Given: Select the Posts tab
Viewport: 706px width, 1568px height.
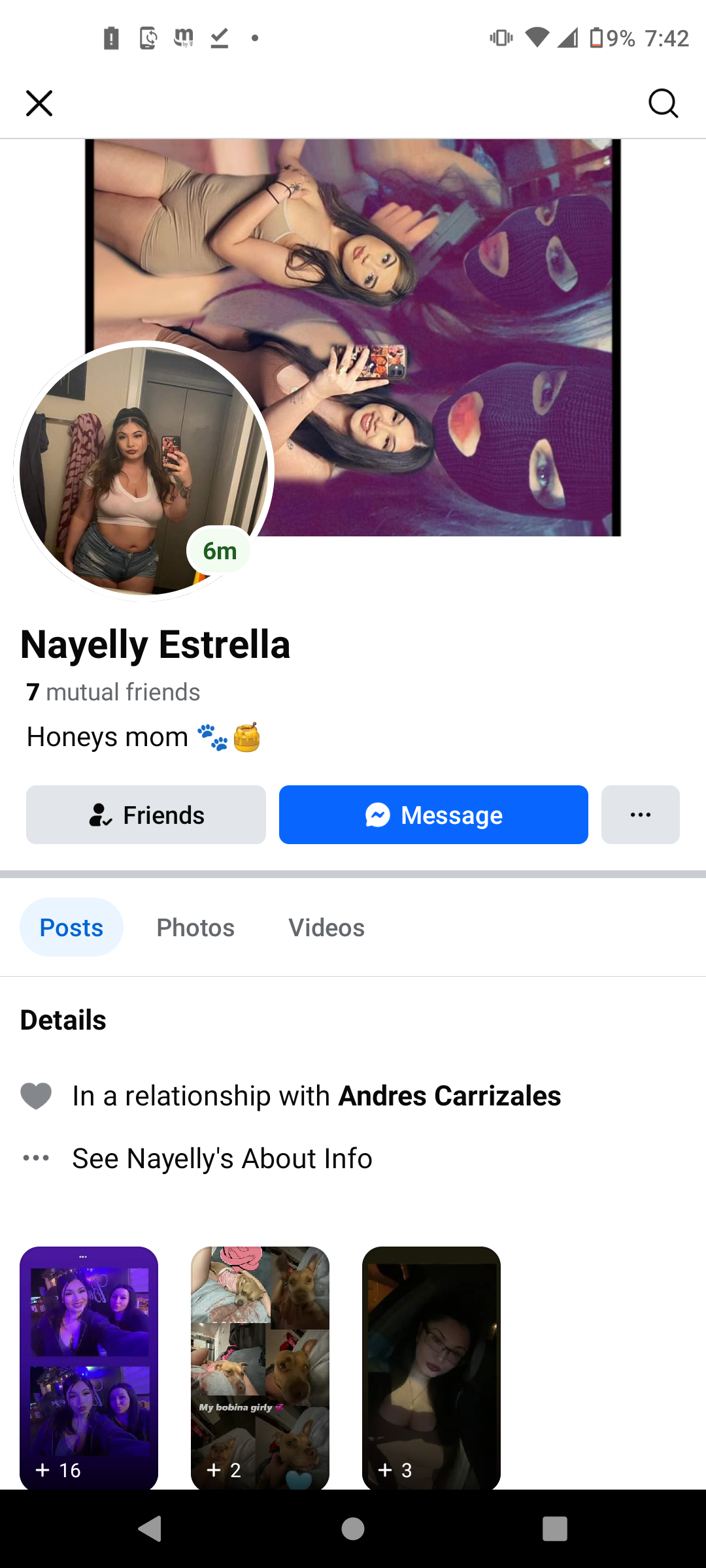Looking at the screenshot, I should 71,928.
